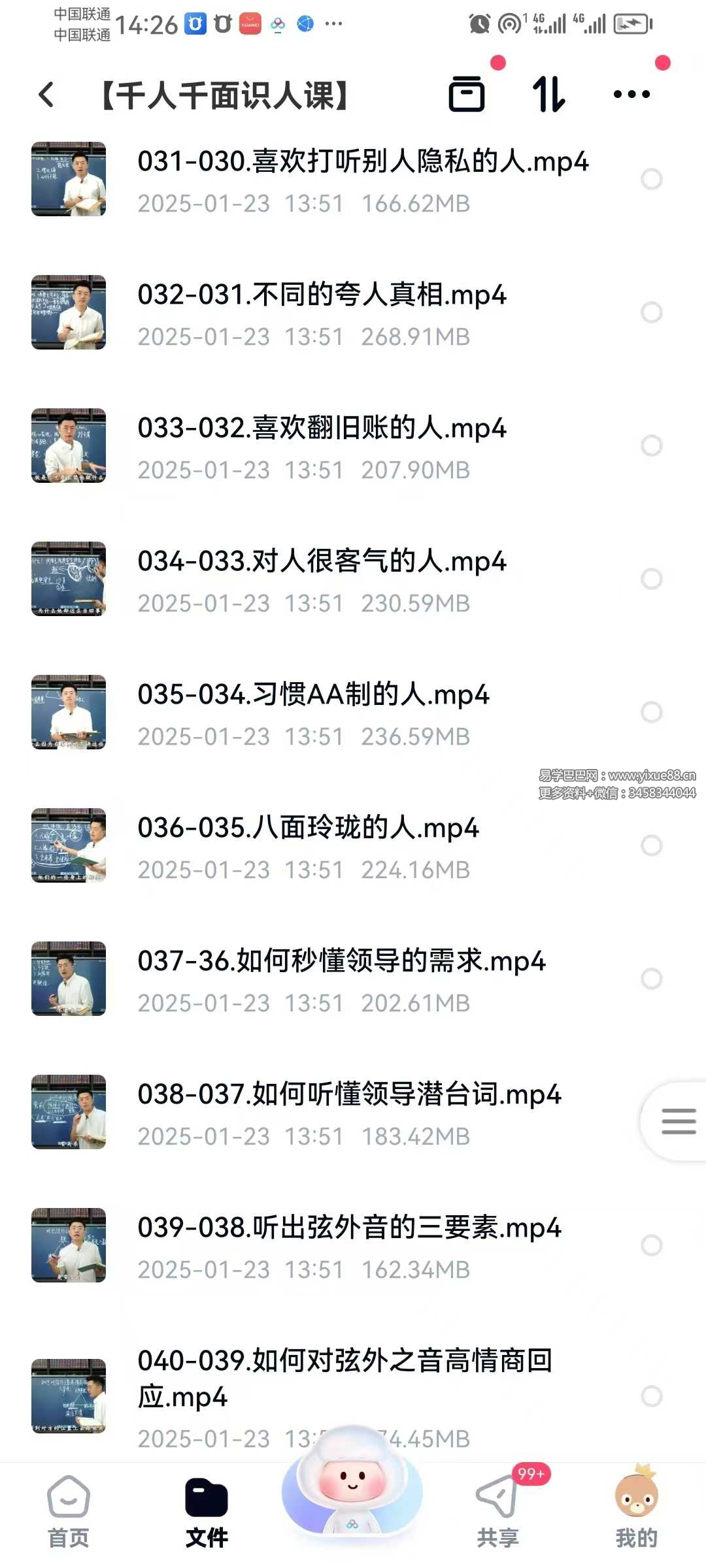Screen dimensions: 706x1568
Task: Tap the floating side menu handle
Action: coord(678,1121)
